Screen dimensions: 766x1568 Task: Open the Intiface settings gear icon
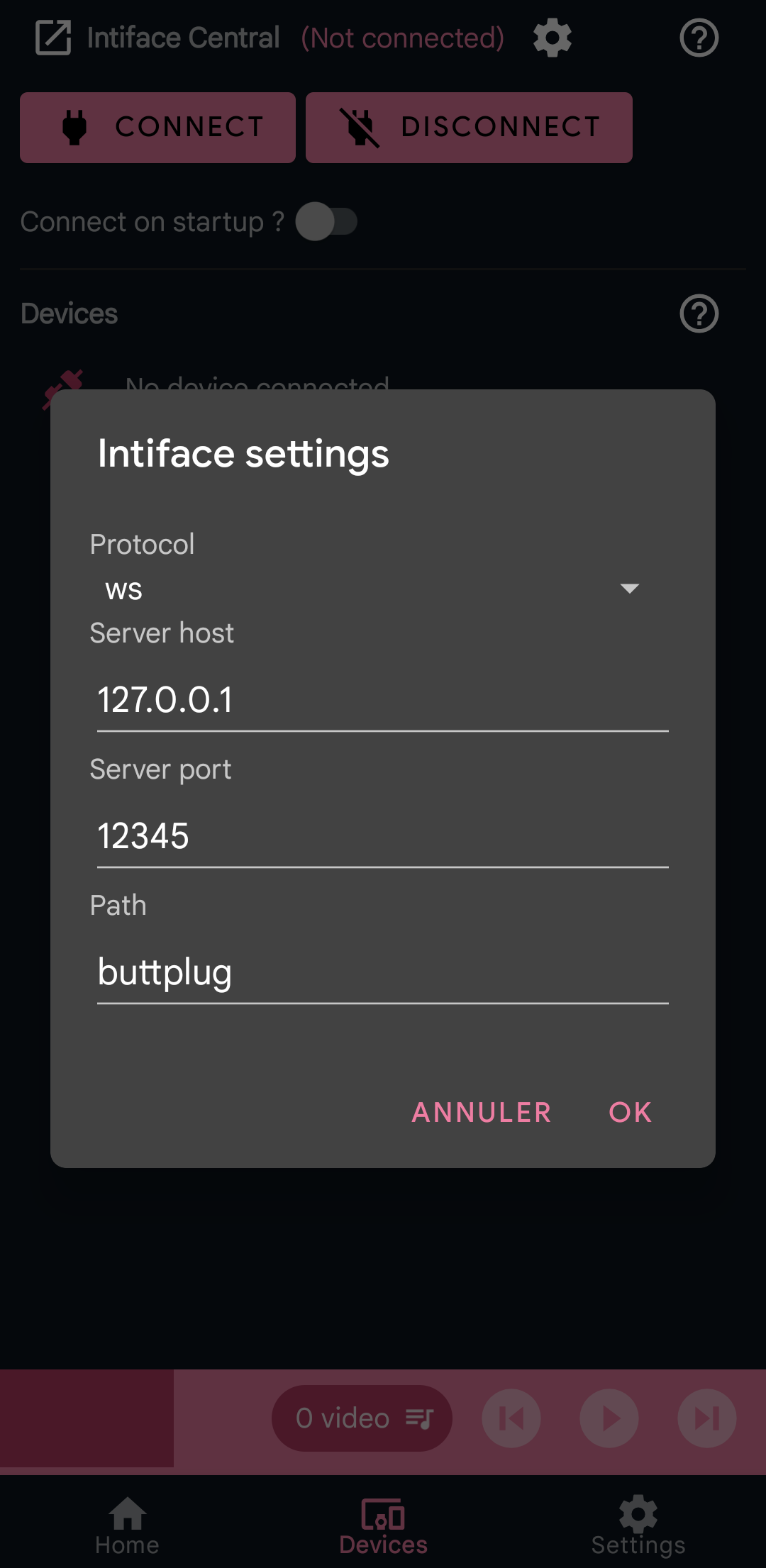[x=552, y=37]
